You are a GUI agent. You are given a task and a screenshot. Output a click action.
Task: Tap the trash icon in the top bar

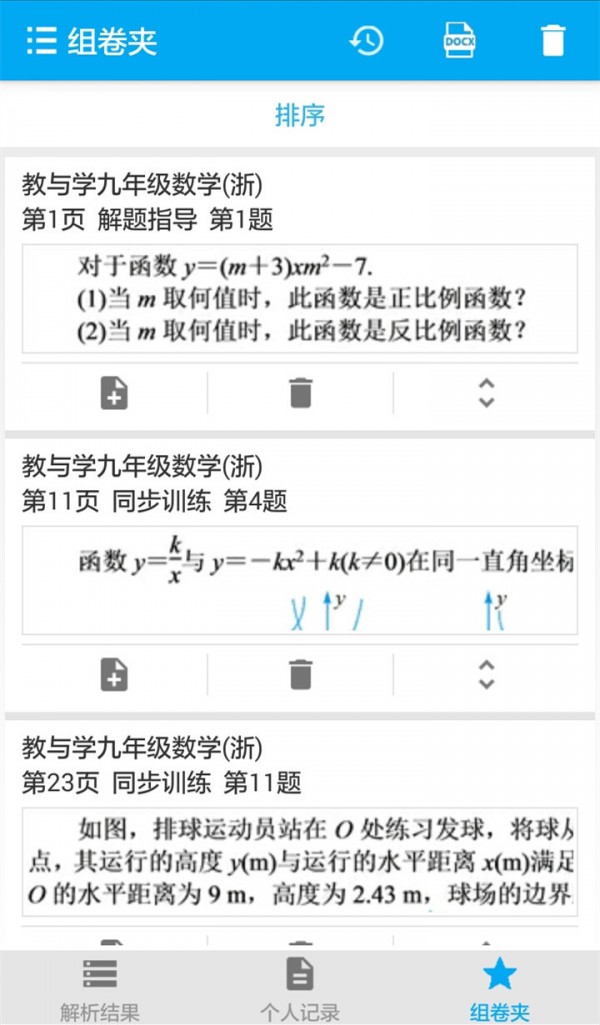point(552,41)
